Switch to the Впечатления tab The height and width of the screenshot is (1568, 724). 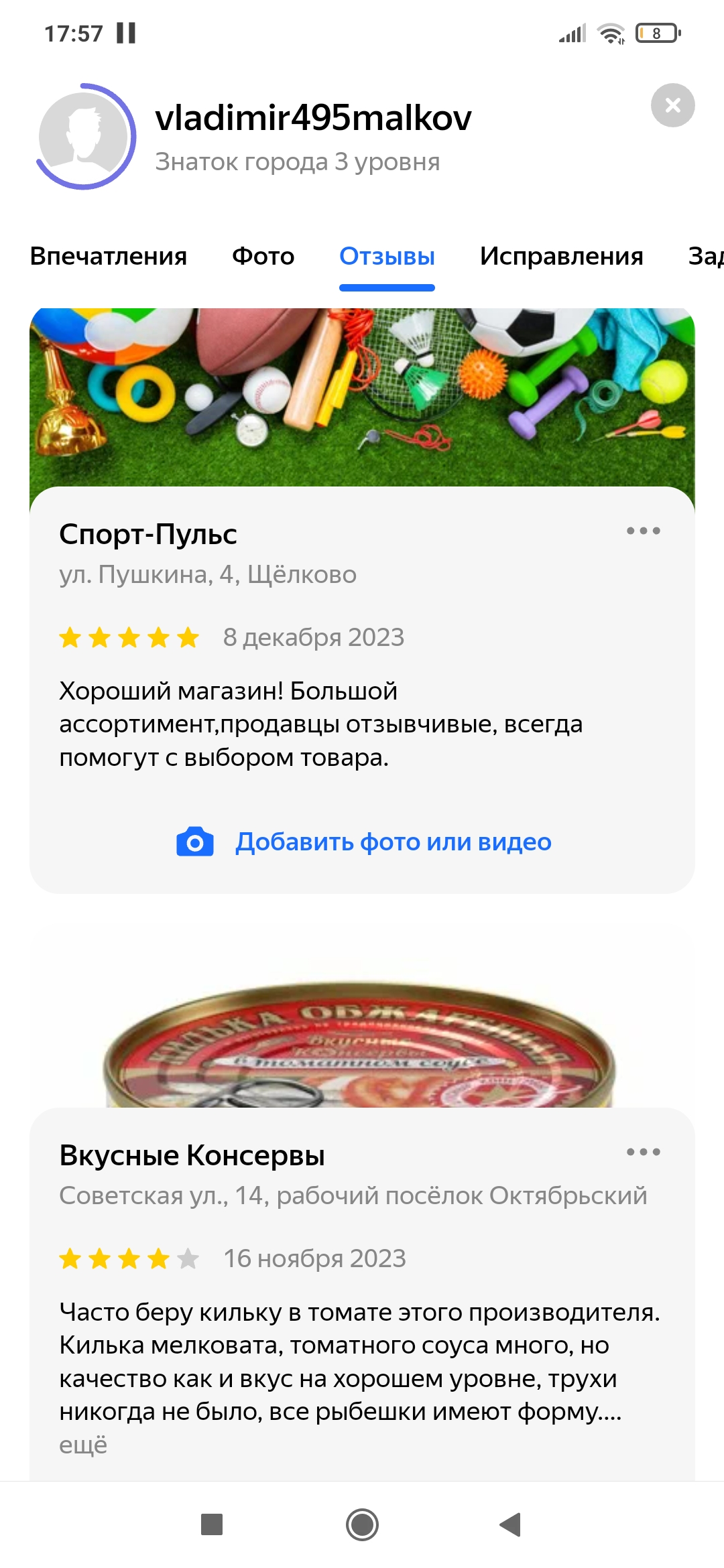109,256
